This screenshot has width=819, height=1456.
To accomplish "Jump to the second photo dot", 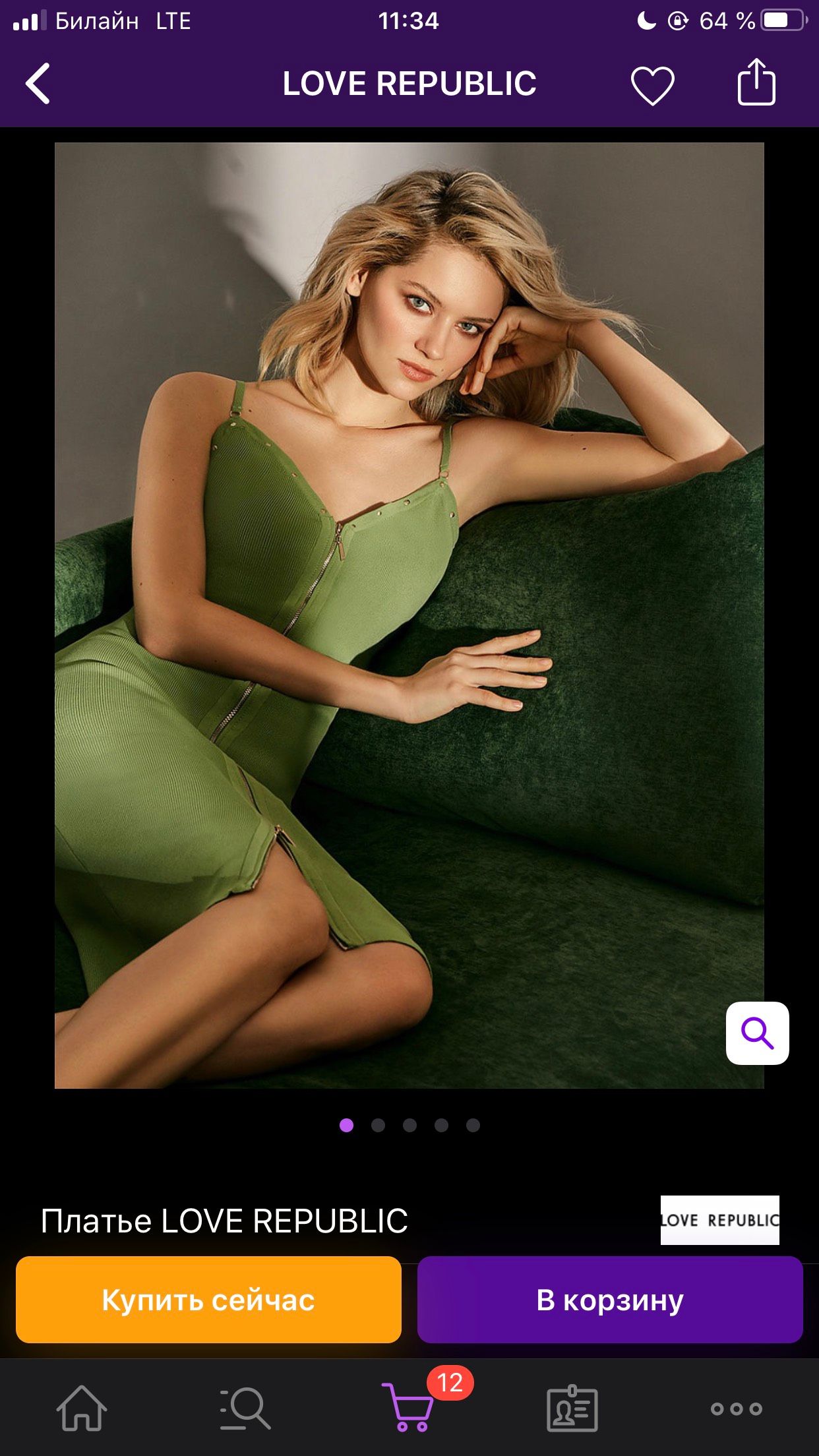I will coord(378,1125).
